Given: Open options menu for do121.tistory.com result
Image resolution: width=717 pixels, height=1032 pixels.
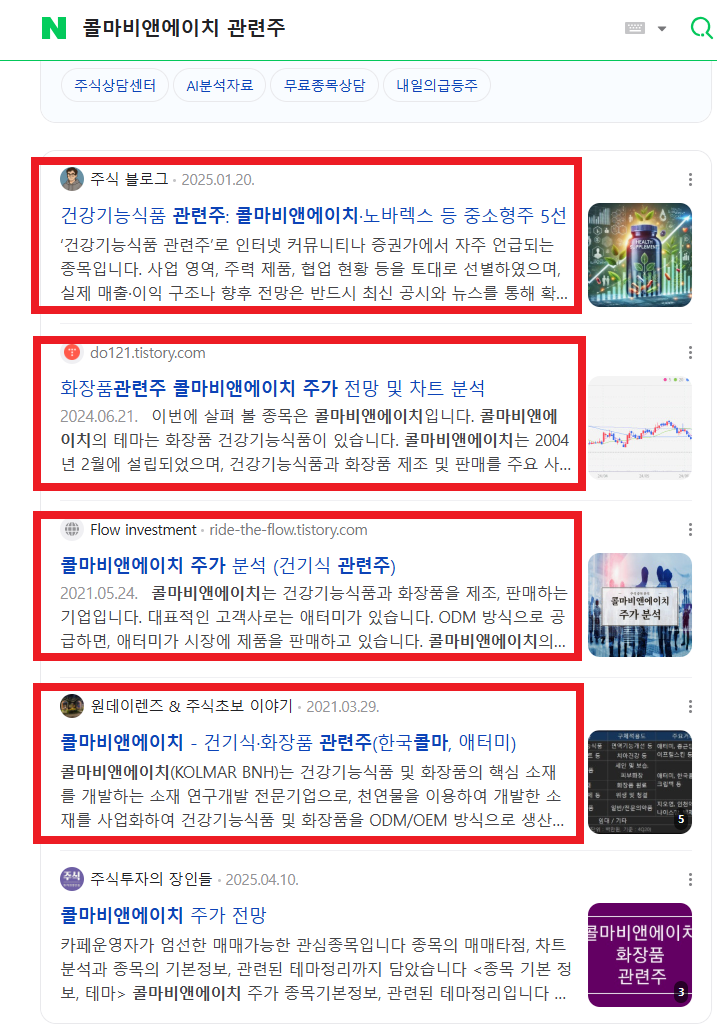Looking at the screenshot, I should click(x=690, y=353).
